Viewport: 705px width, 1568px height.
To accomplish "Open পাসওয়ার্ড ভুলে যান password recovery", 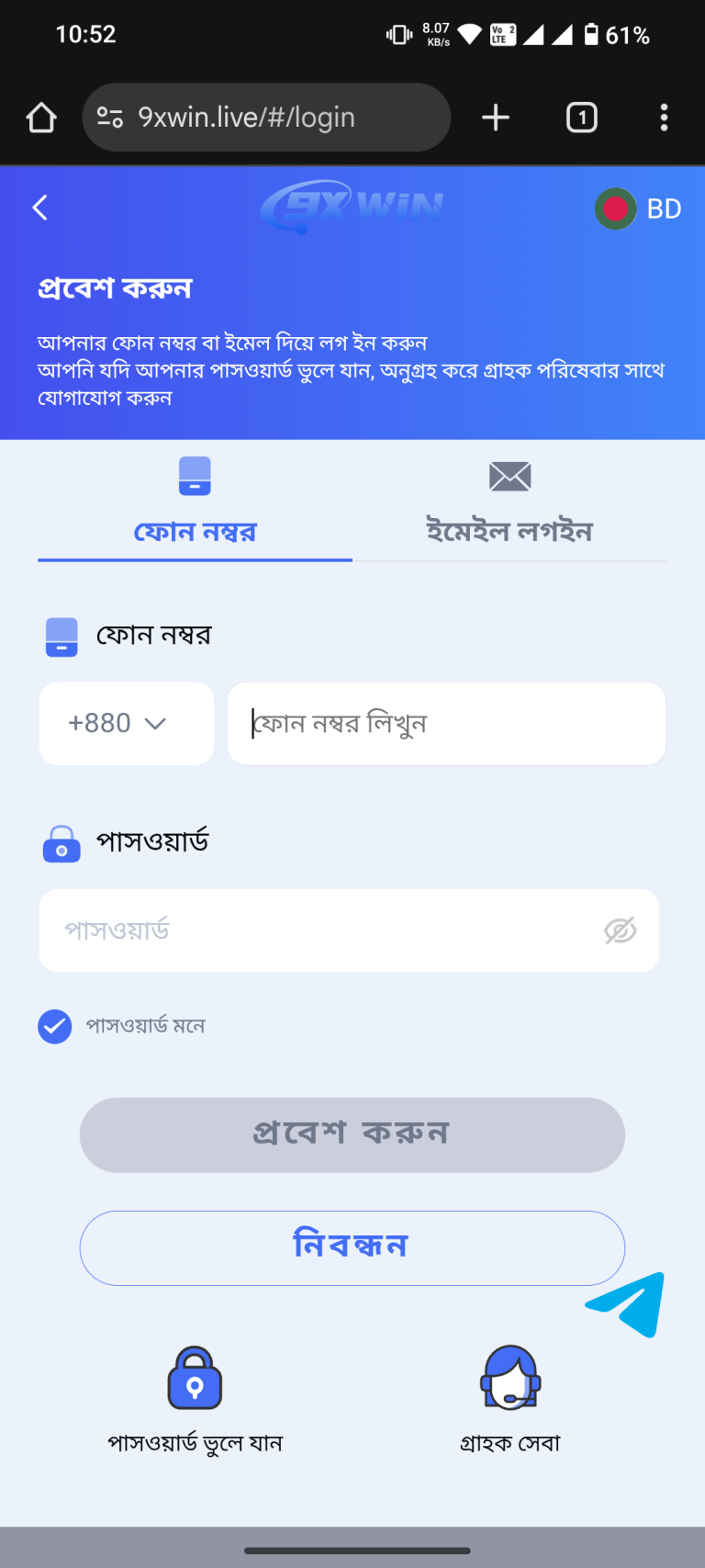I will coord(195,1399).
